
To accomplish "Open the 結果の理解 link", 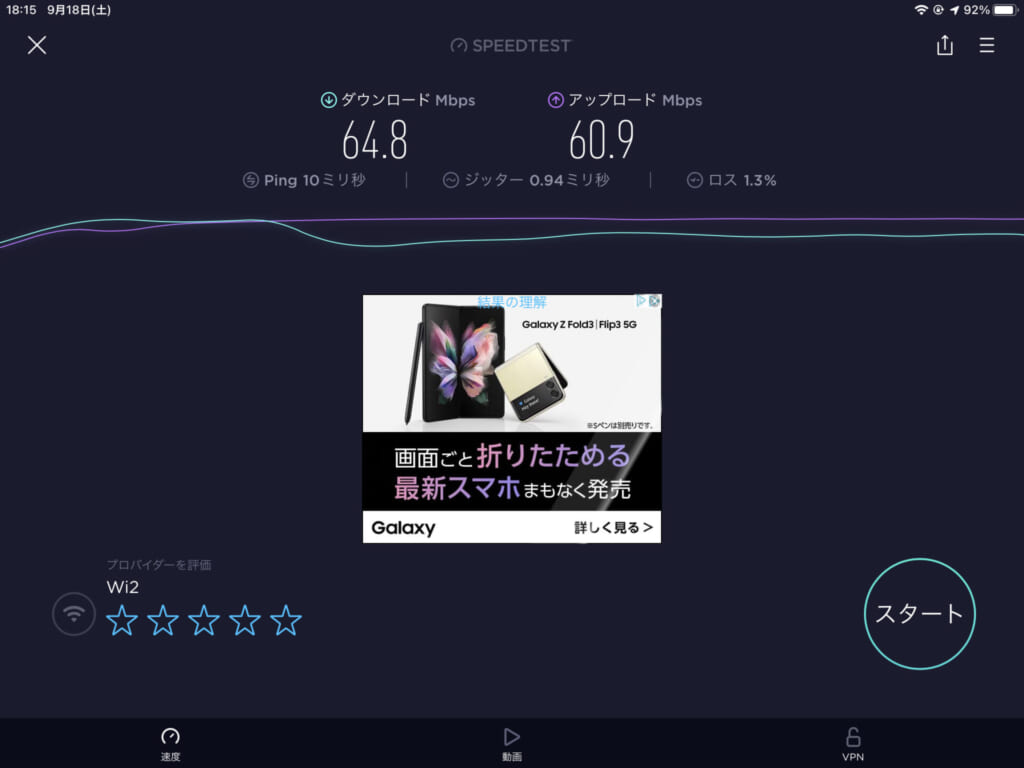I will tap(512, 302).
